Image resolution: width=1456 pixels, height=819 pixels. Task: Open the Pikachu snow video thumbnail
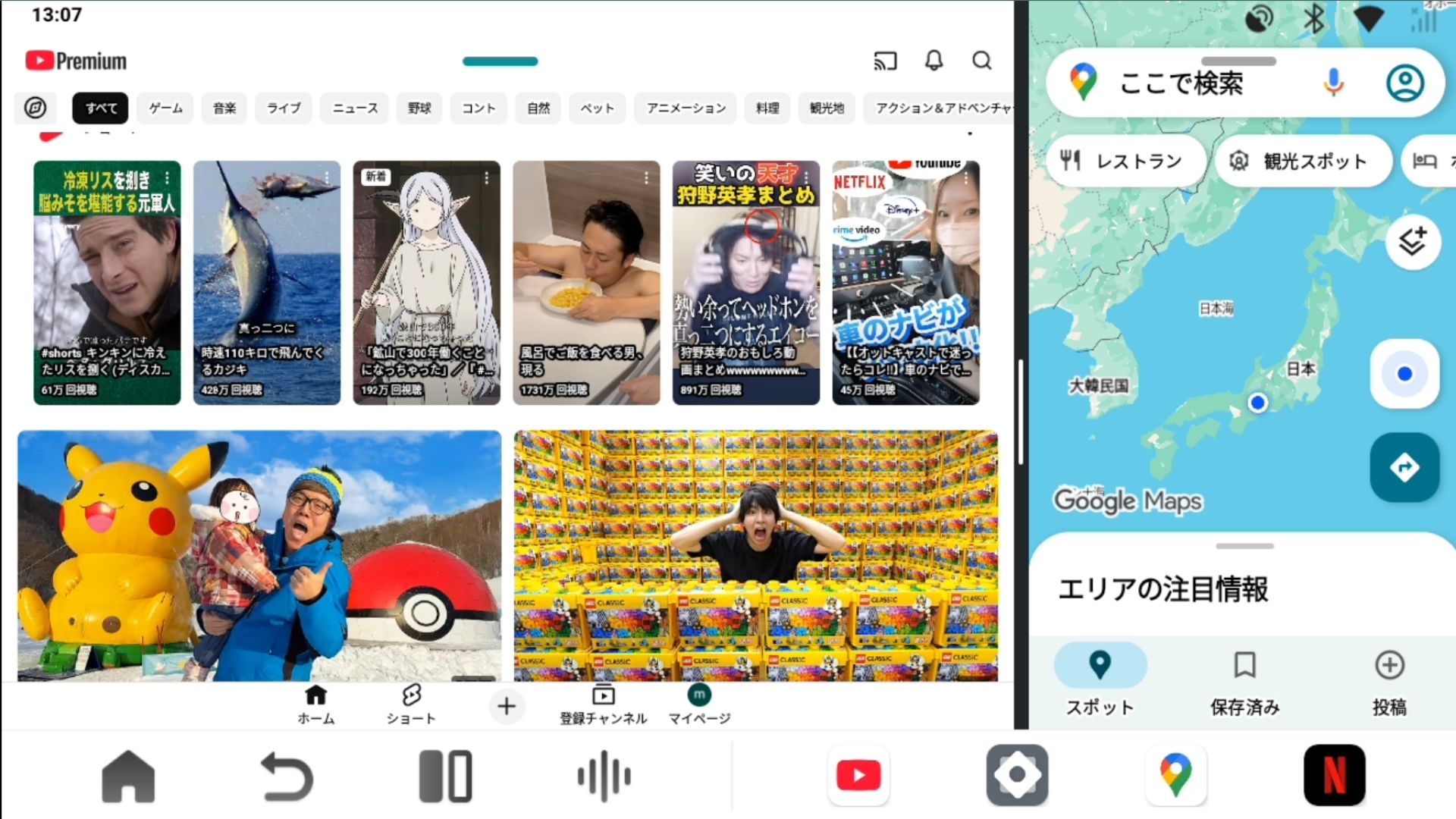point(259,555)
